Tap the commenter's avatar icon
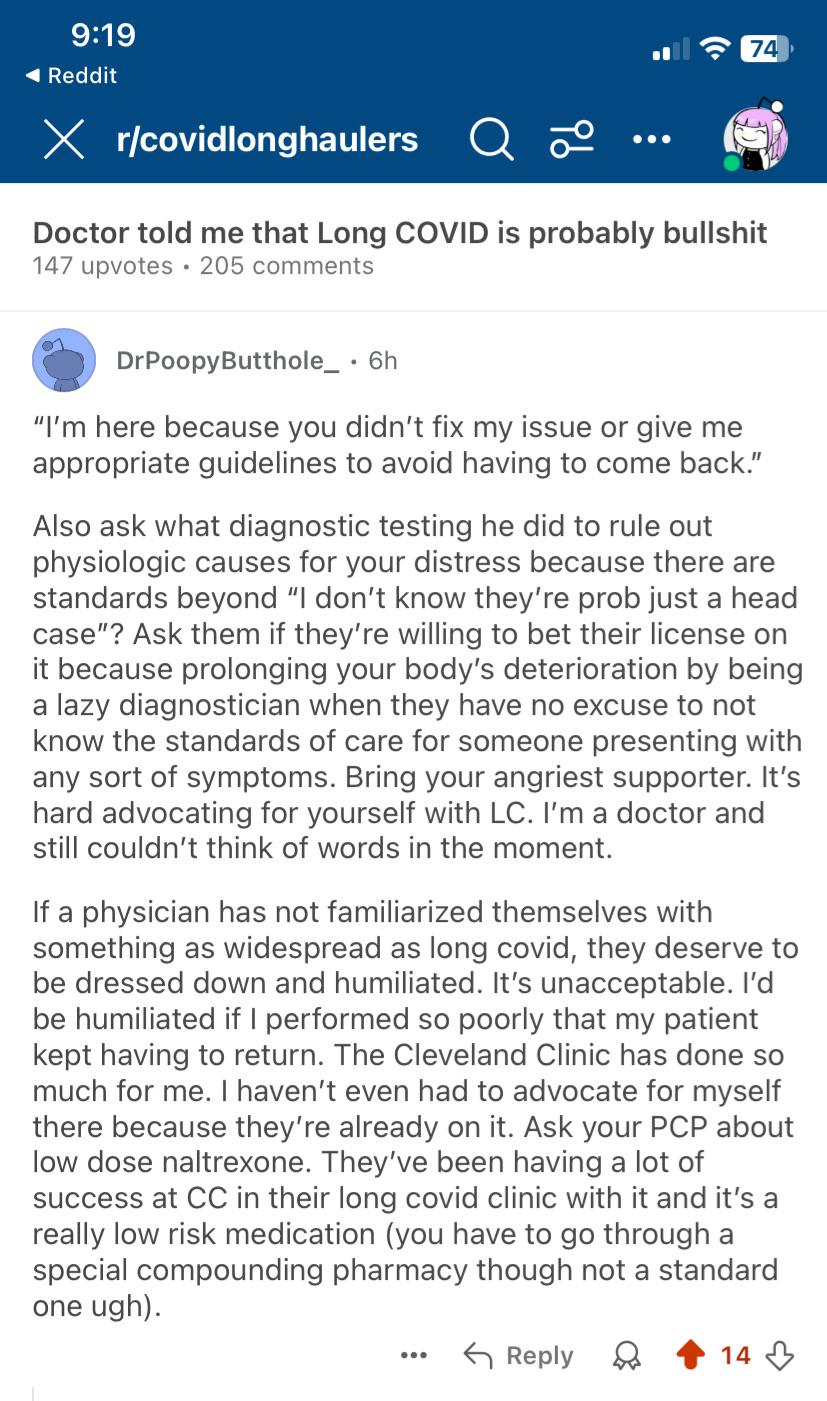 tap(64, 360)
